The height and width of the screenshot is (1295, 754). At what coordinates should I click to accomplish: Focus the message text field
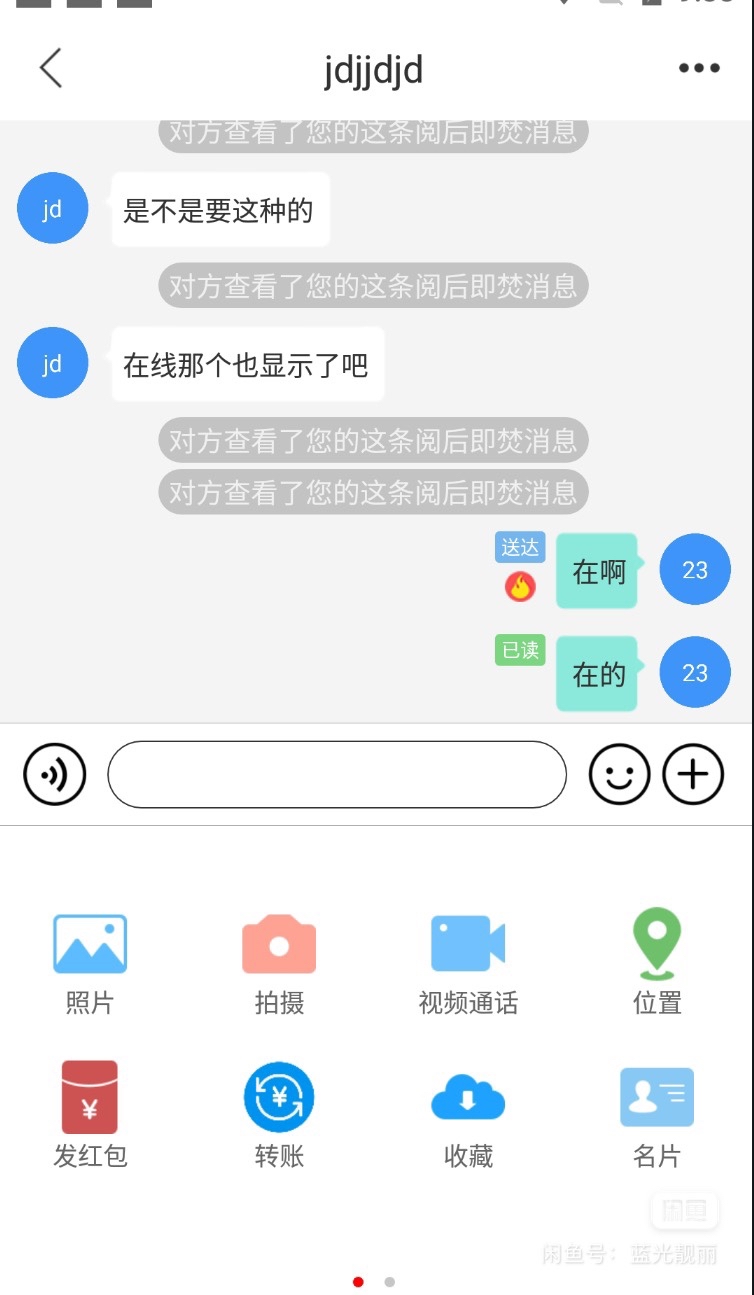pos(337,774)
